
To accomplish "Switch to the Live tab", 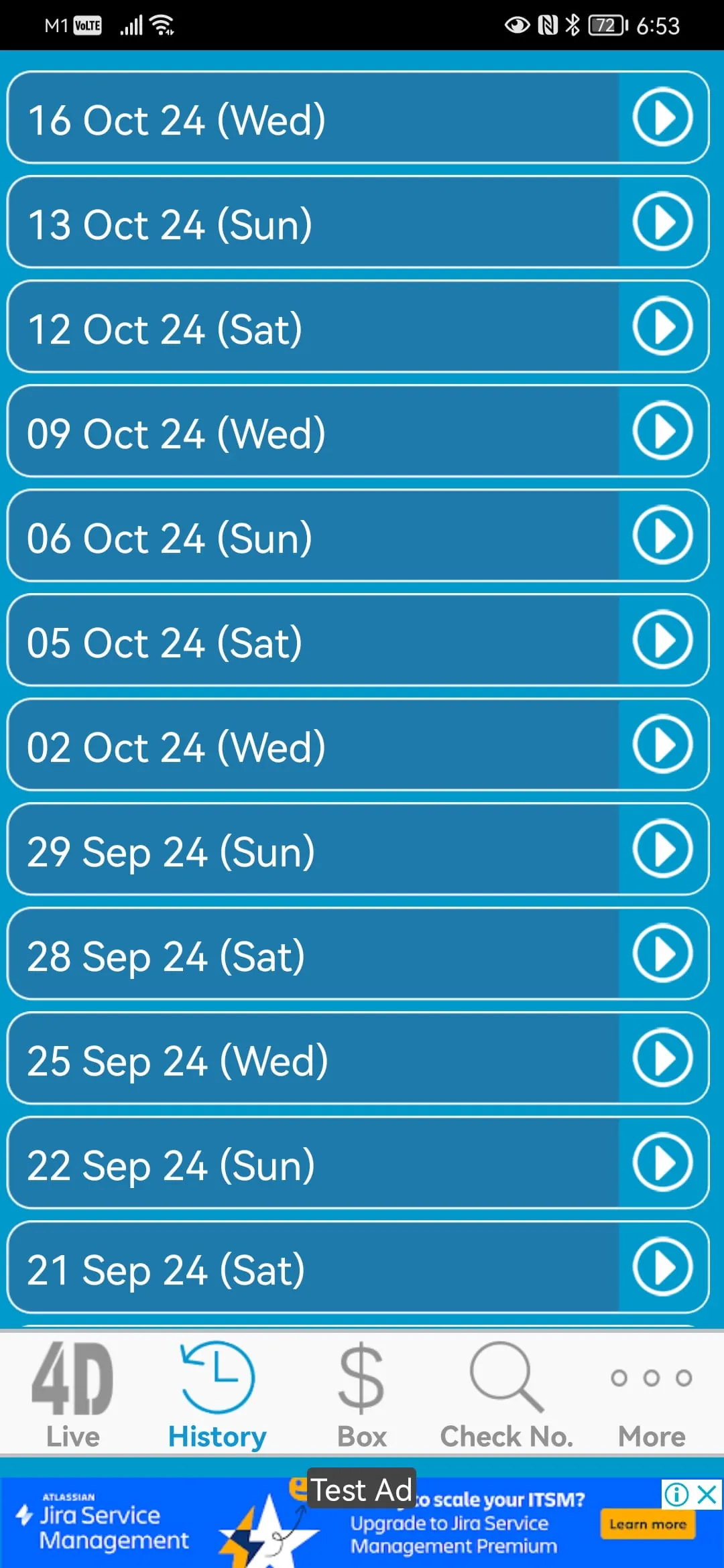I will click(x=72, y=1395).
